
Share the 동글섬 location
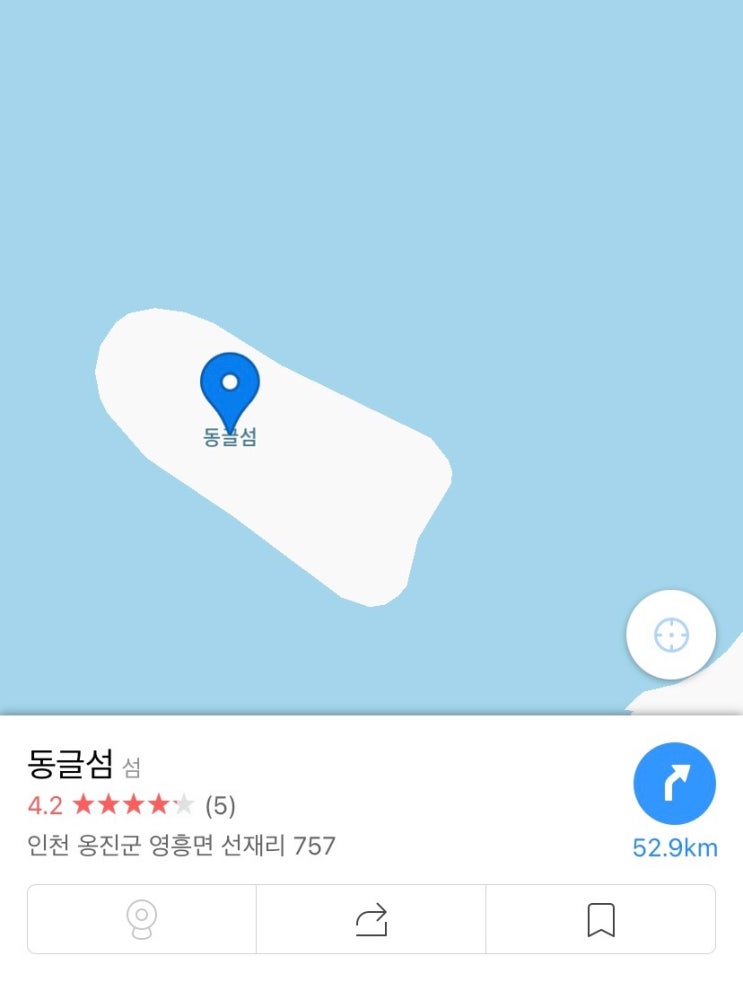click(371, 919)
